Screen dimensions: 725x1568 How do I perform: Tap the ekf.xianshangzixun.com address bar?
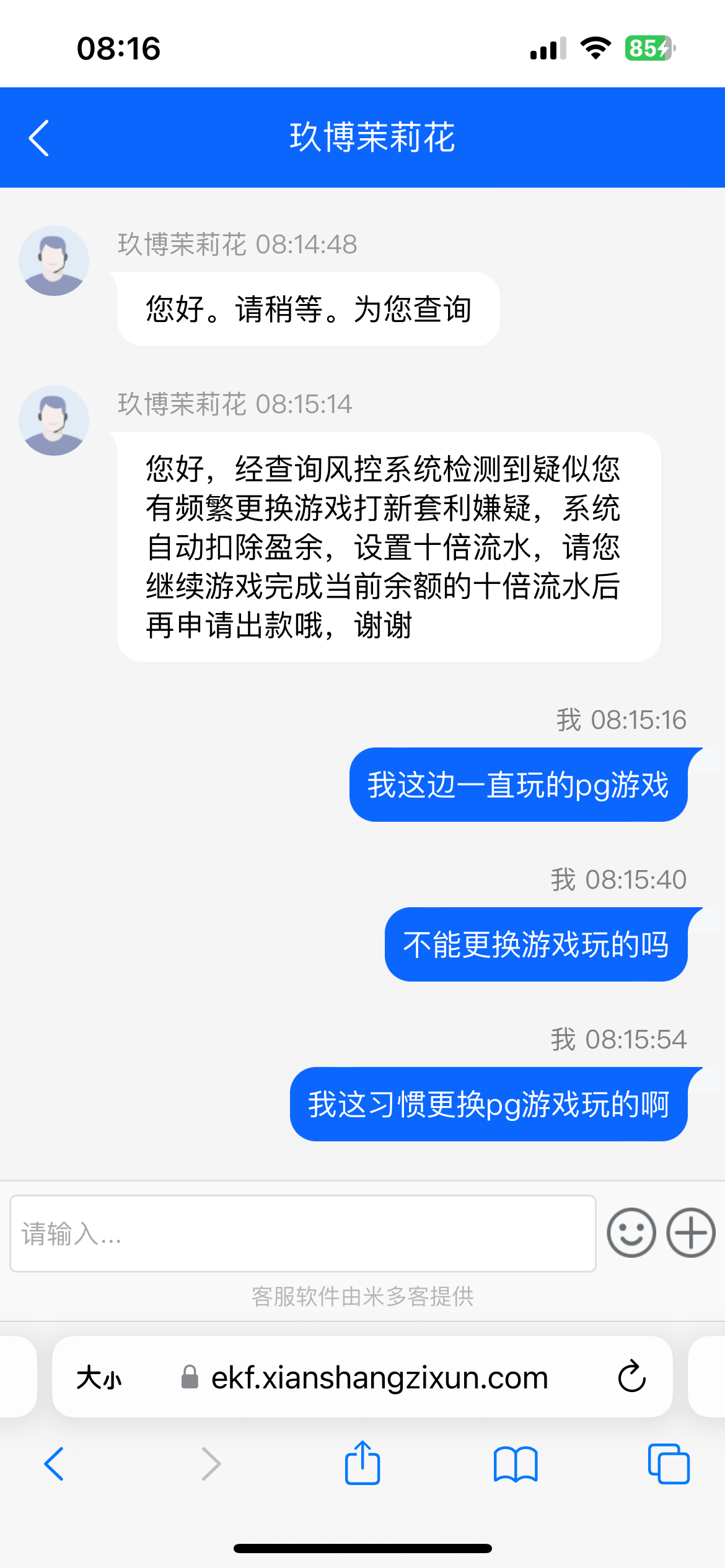point(379,1379)
